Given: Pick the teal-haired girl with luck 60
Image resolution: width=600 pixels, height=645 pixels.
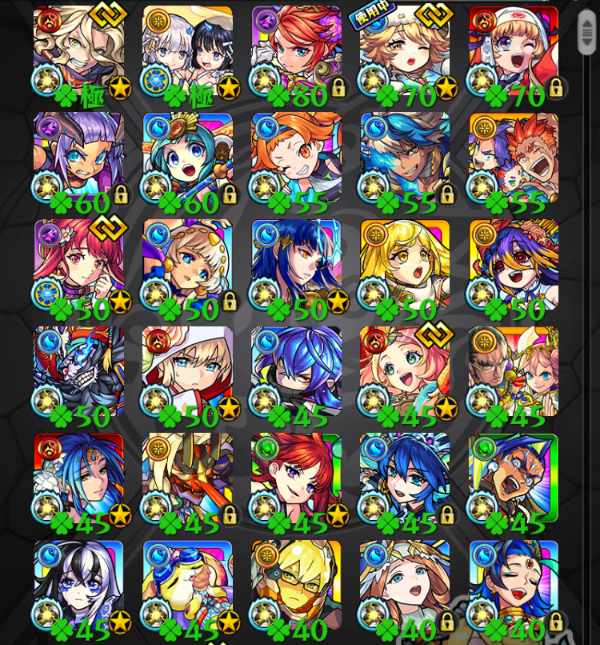Looking at the screenshot, I should point(188,159).
